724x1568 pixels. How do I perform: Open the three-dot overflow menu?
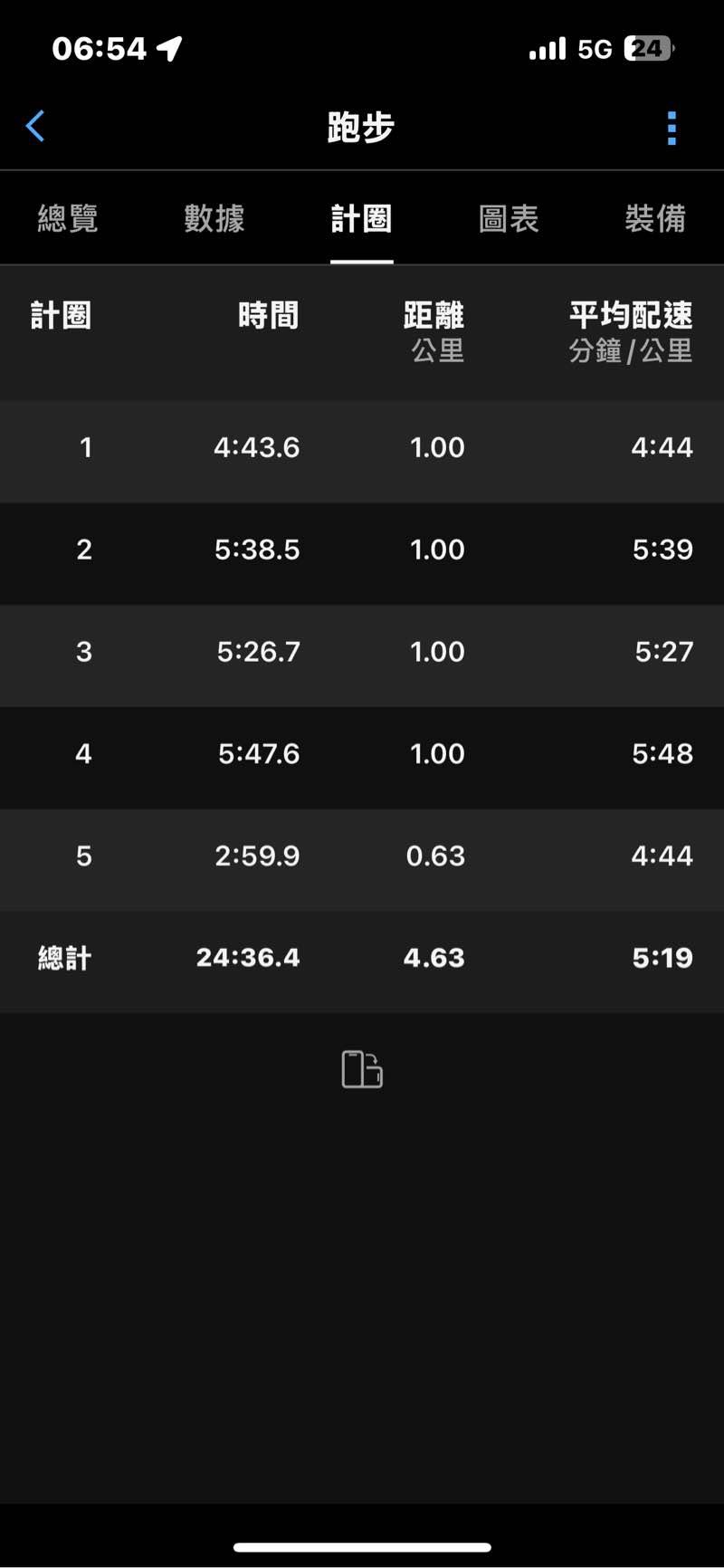tap(672, 129)
